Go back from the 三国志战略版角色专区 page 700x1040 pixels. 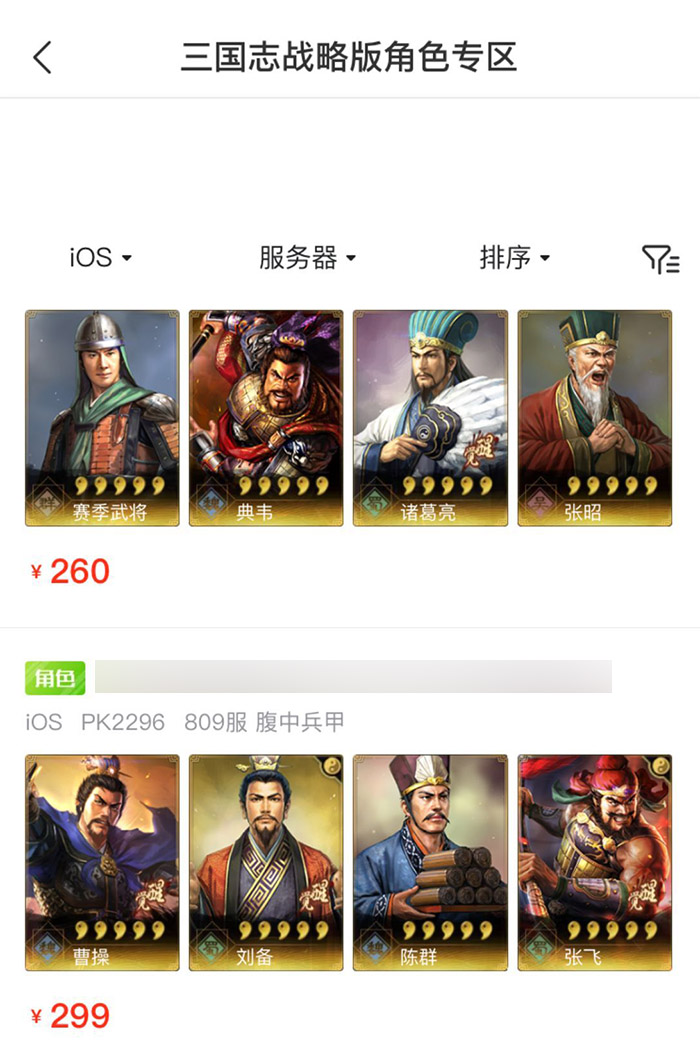(42, 57)
